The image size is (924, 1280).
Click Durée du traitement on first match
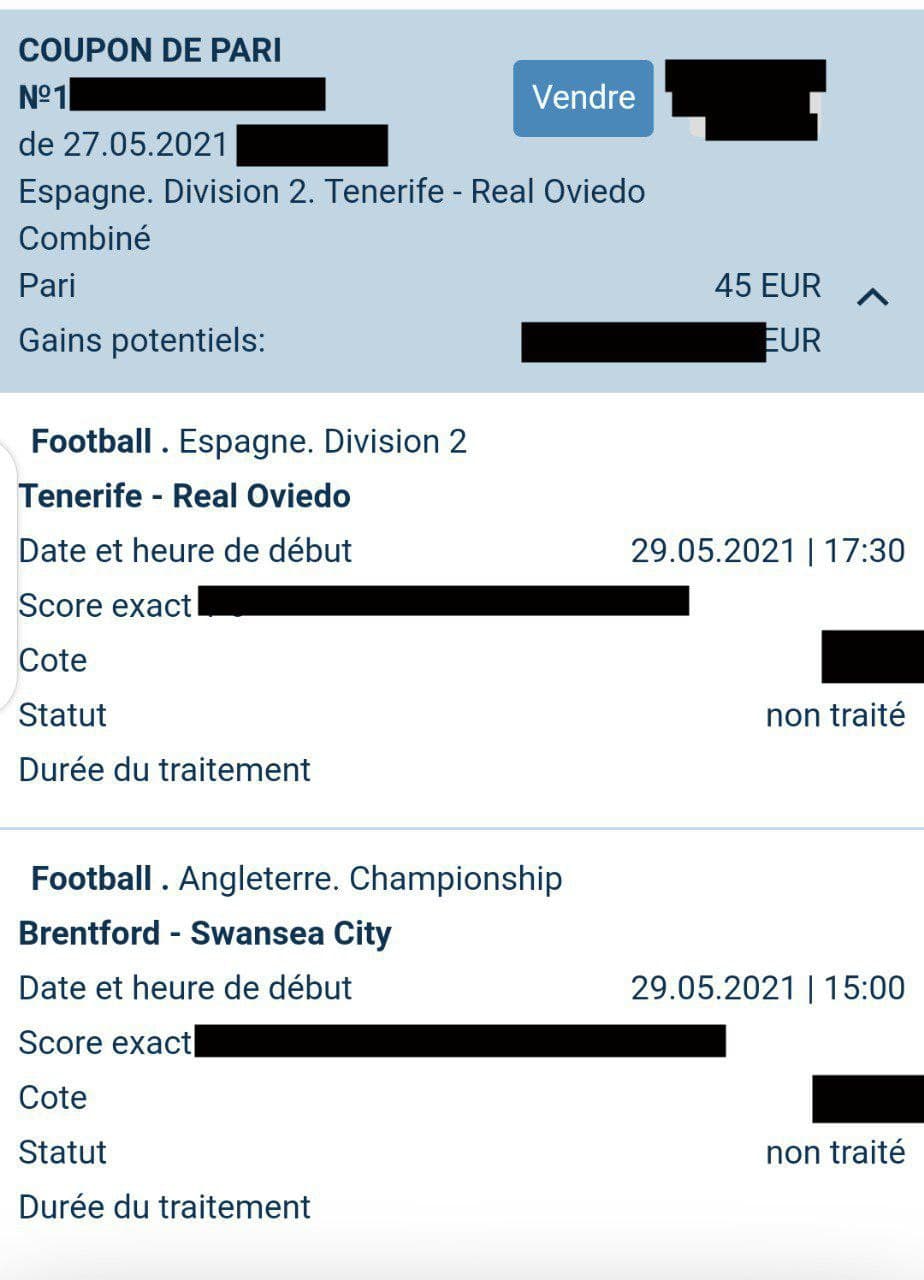pyautogui.click(x=163, y=769)
